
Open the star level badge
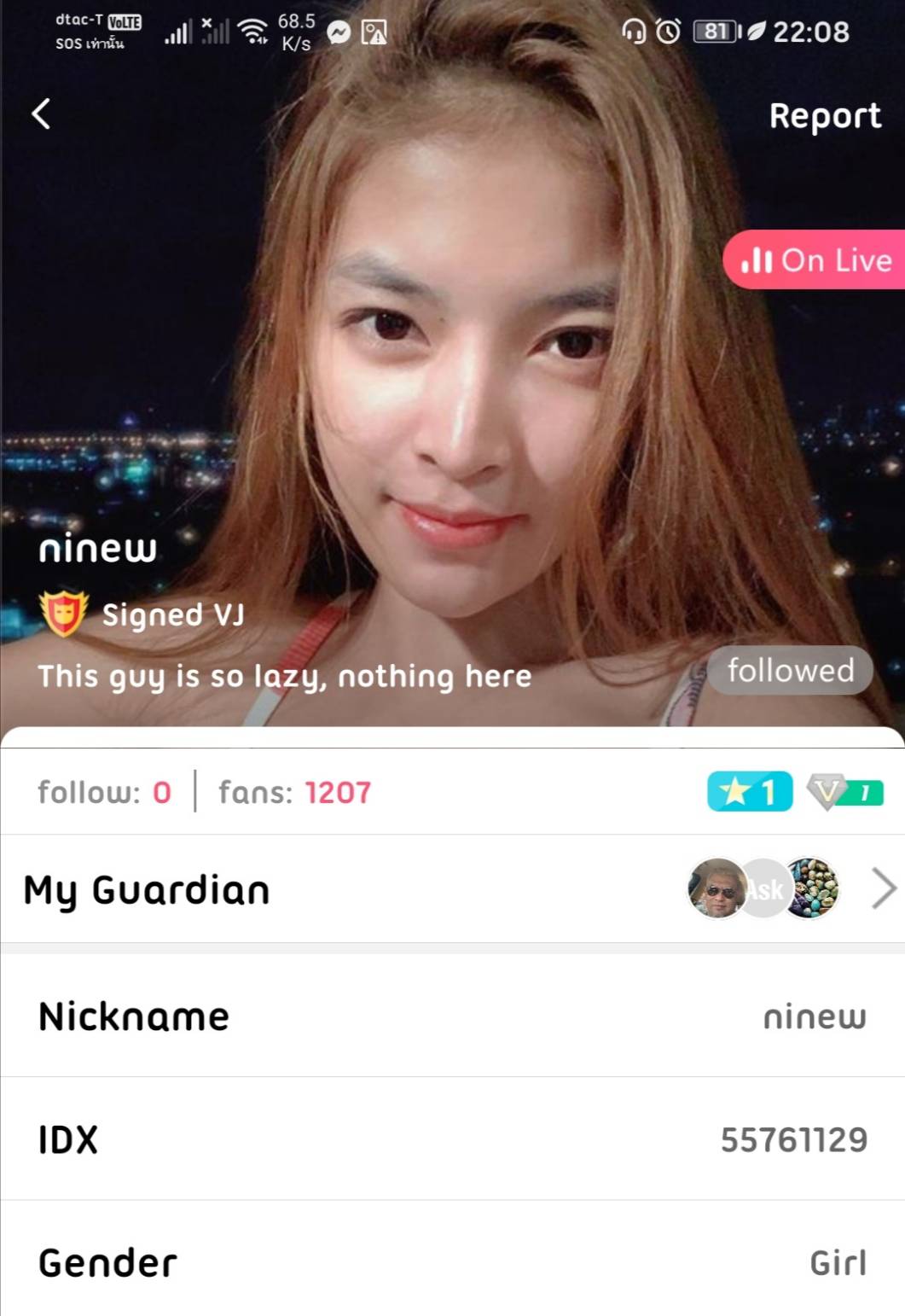[749, 792]
